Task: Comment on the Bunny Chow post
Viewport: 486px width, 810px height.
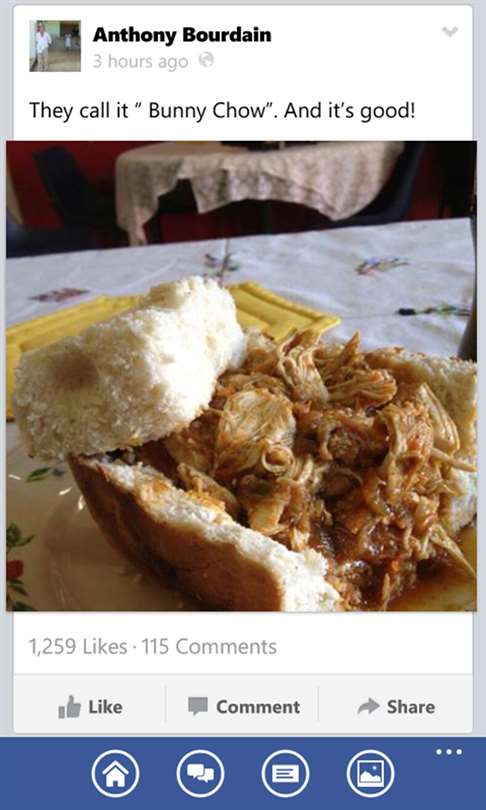Action: [x=244, y=707]
